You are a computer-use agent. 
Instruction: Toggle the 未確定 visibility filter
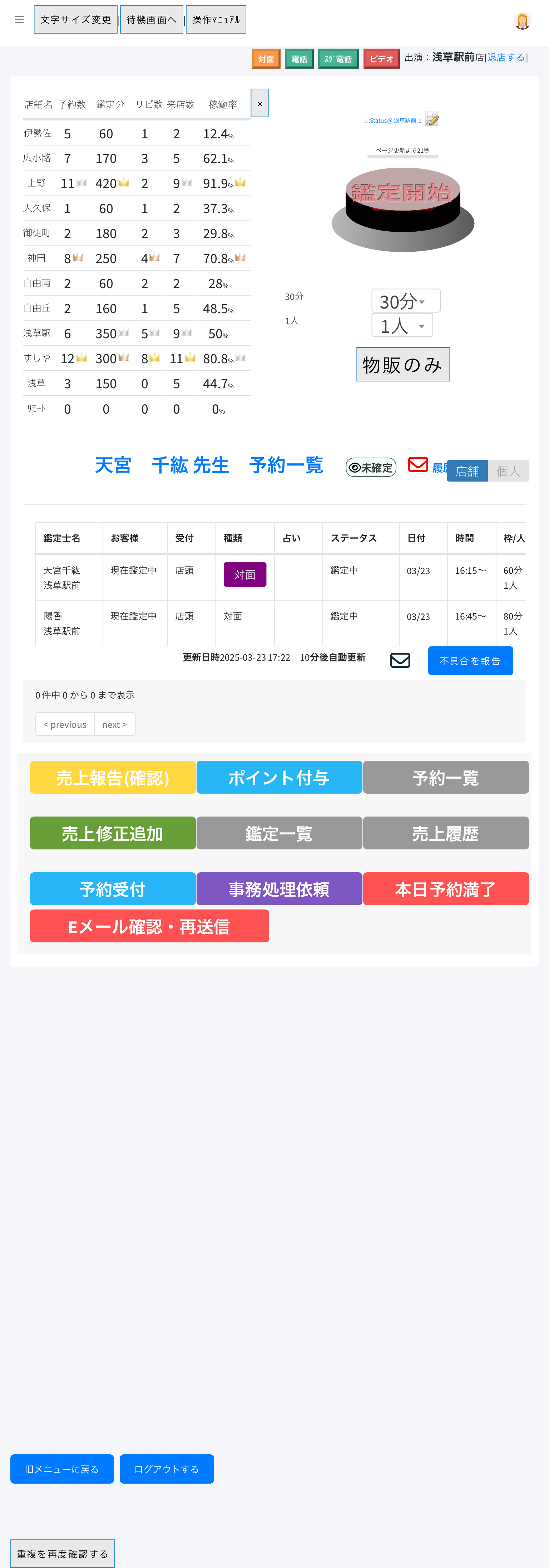point(371,468)
